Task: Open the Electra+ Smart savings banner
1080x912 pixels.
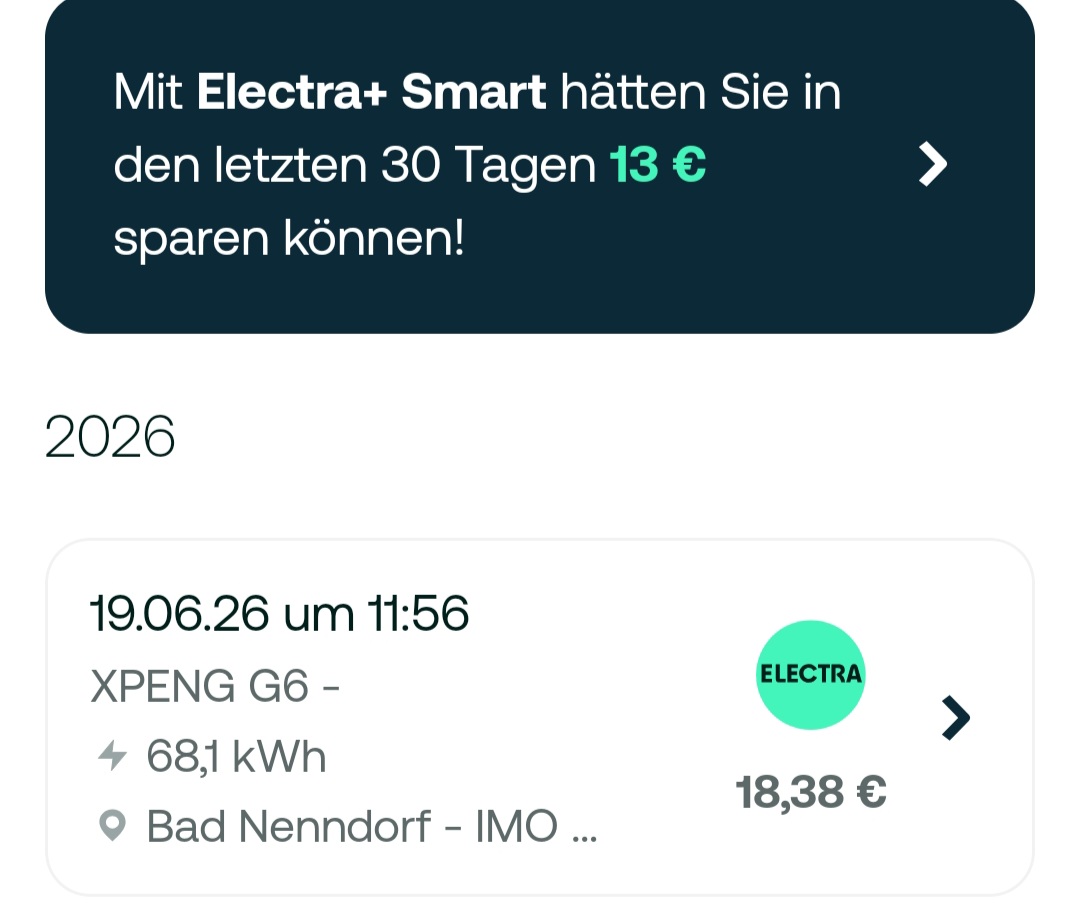Action: click(x=539, y=165)
